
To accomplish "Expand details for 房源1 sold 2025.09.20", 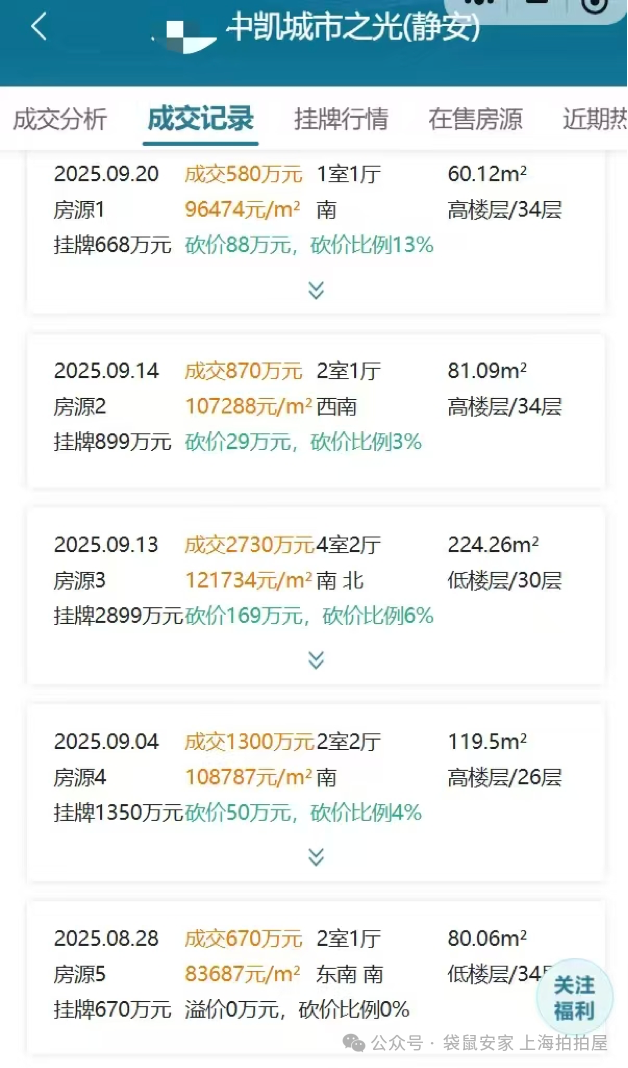I will [316, 290].
